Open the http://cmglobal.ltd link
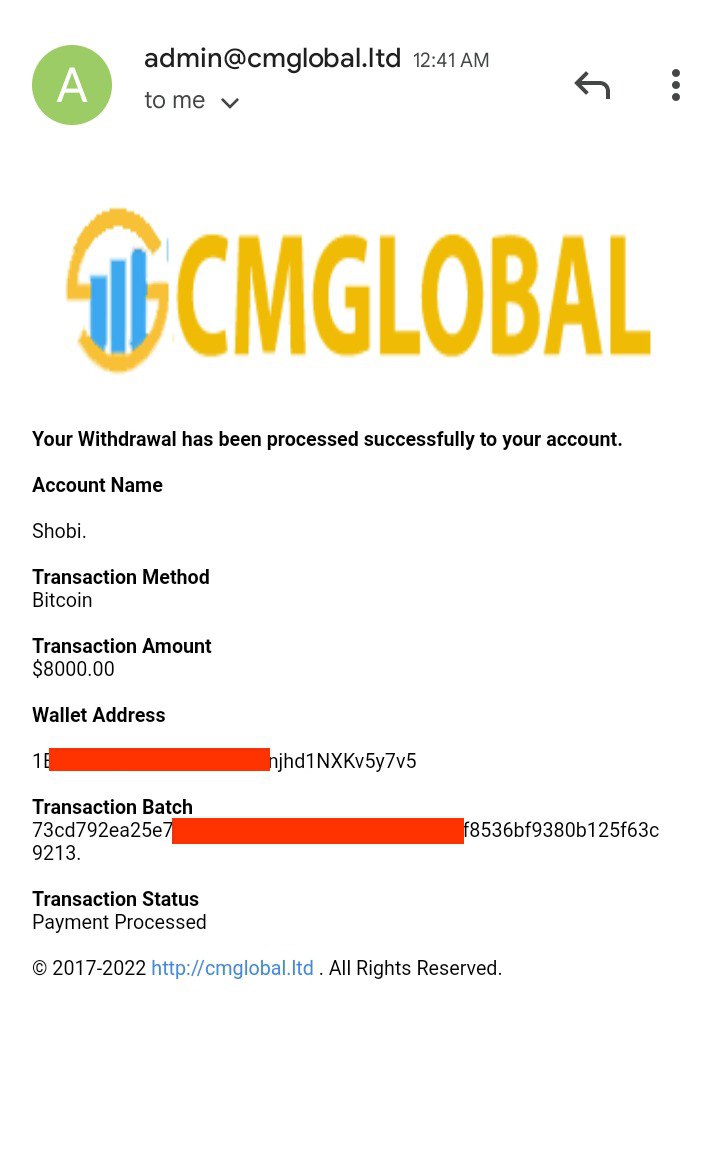720x1152 pixels. [232, 968]
